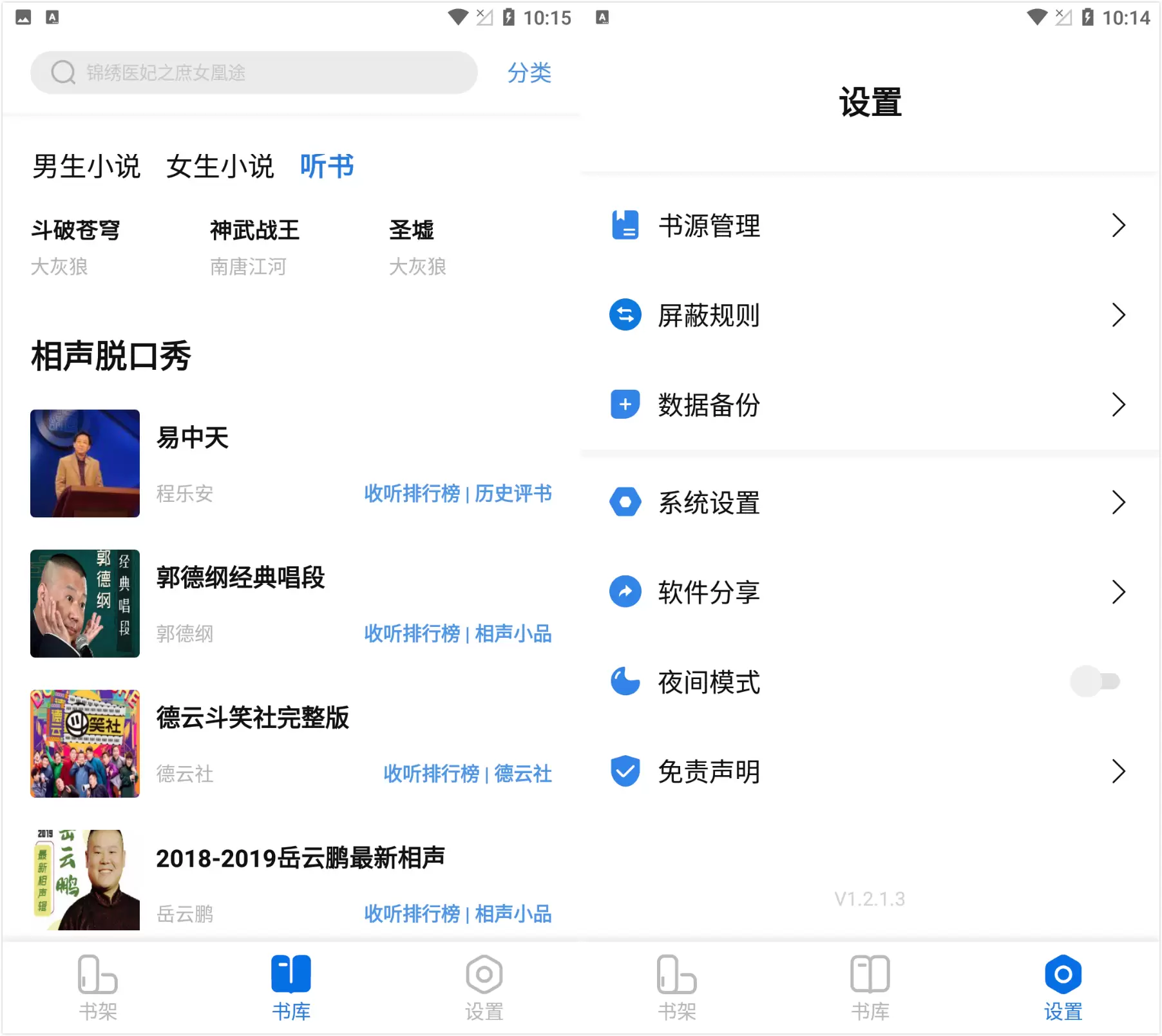Screen dimensions: 1162x1036
Task: Select the 听书 tab
Action: (x=327, y=166)
